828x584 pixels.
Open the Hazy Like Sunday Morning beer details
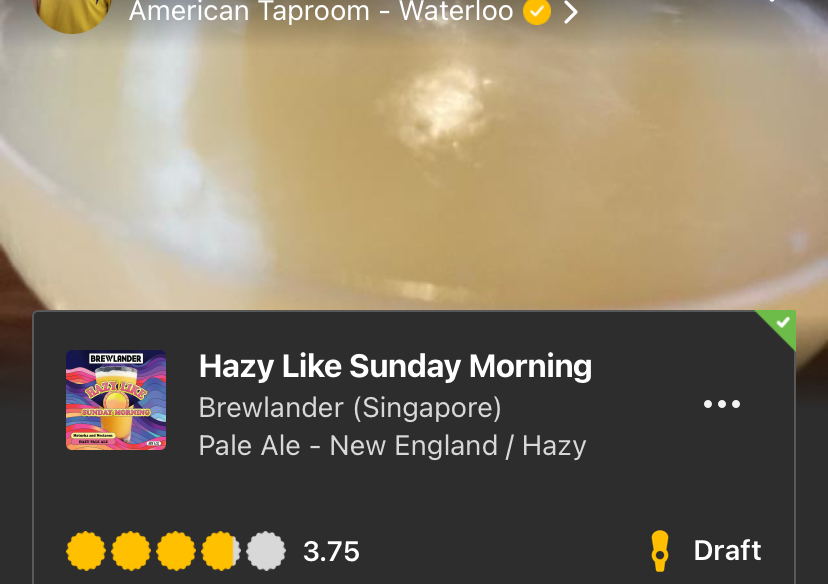(x=395, y=367)
